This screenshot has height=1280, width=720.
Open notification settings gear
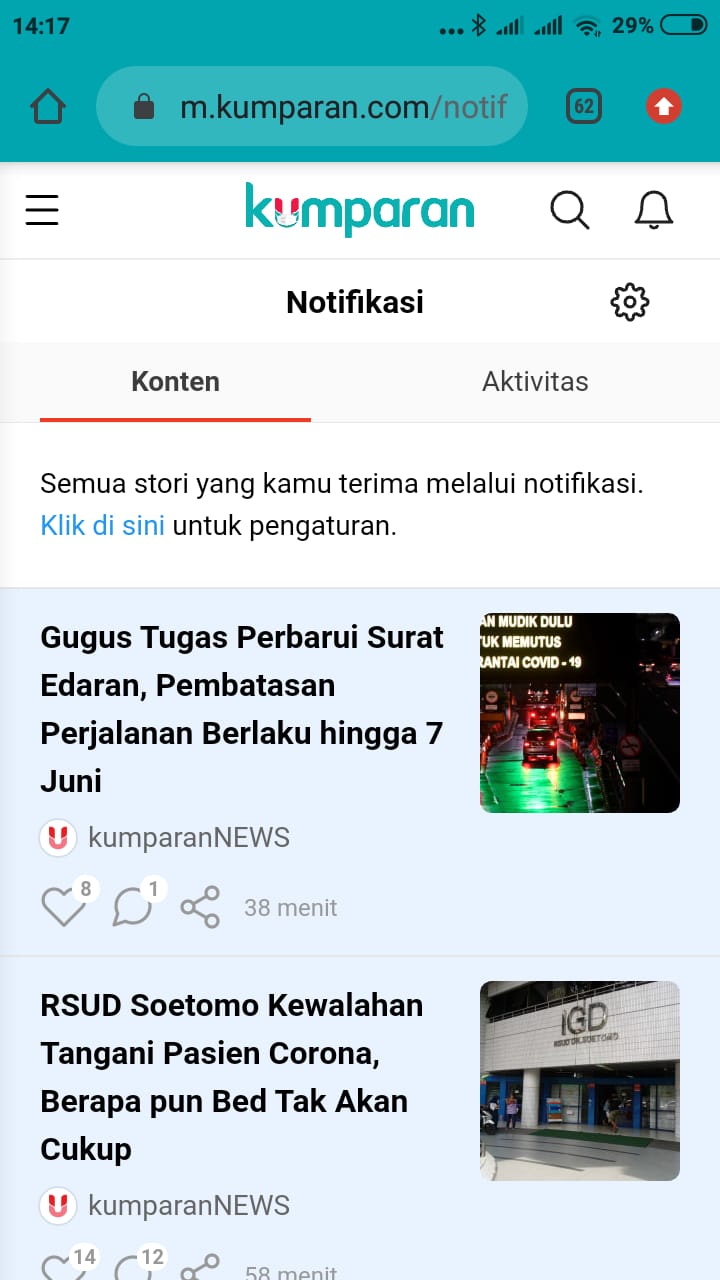coord(630,301)
